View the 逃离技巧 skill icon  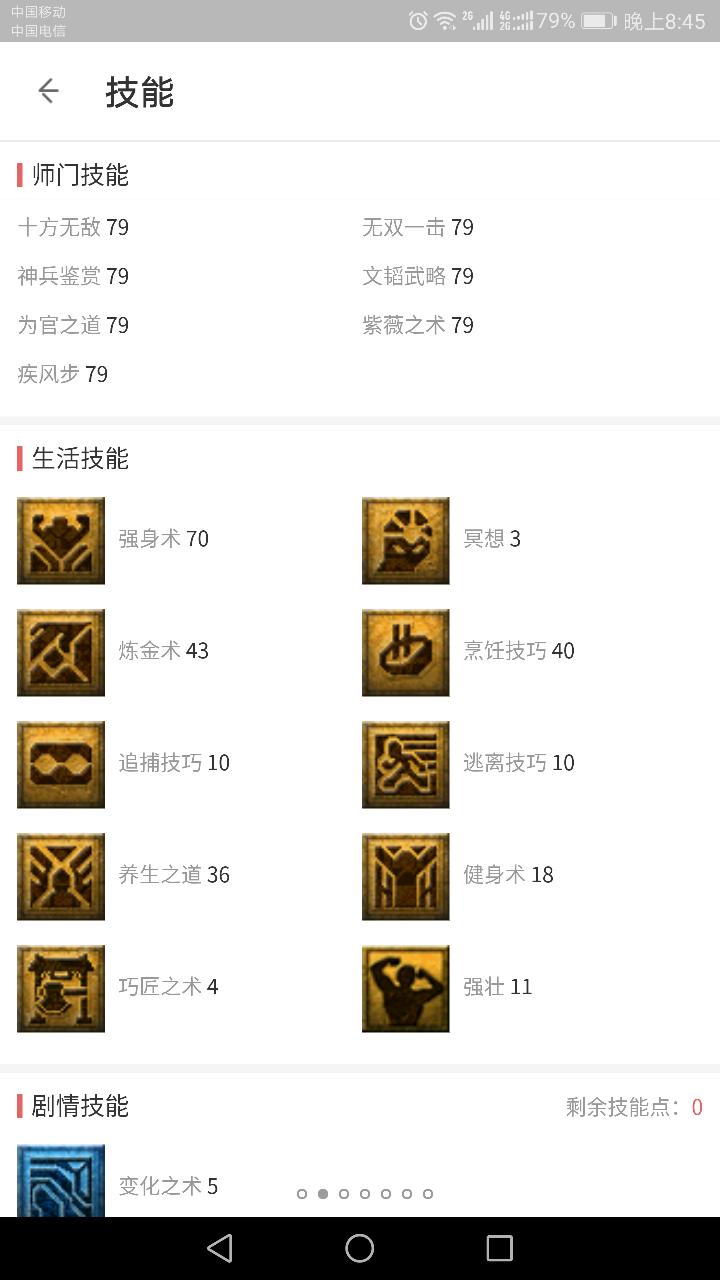point(405,765)
